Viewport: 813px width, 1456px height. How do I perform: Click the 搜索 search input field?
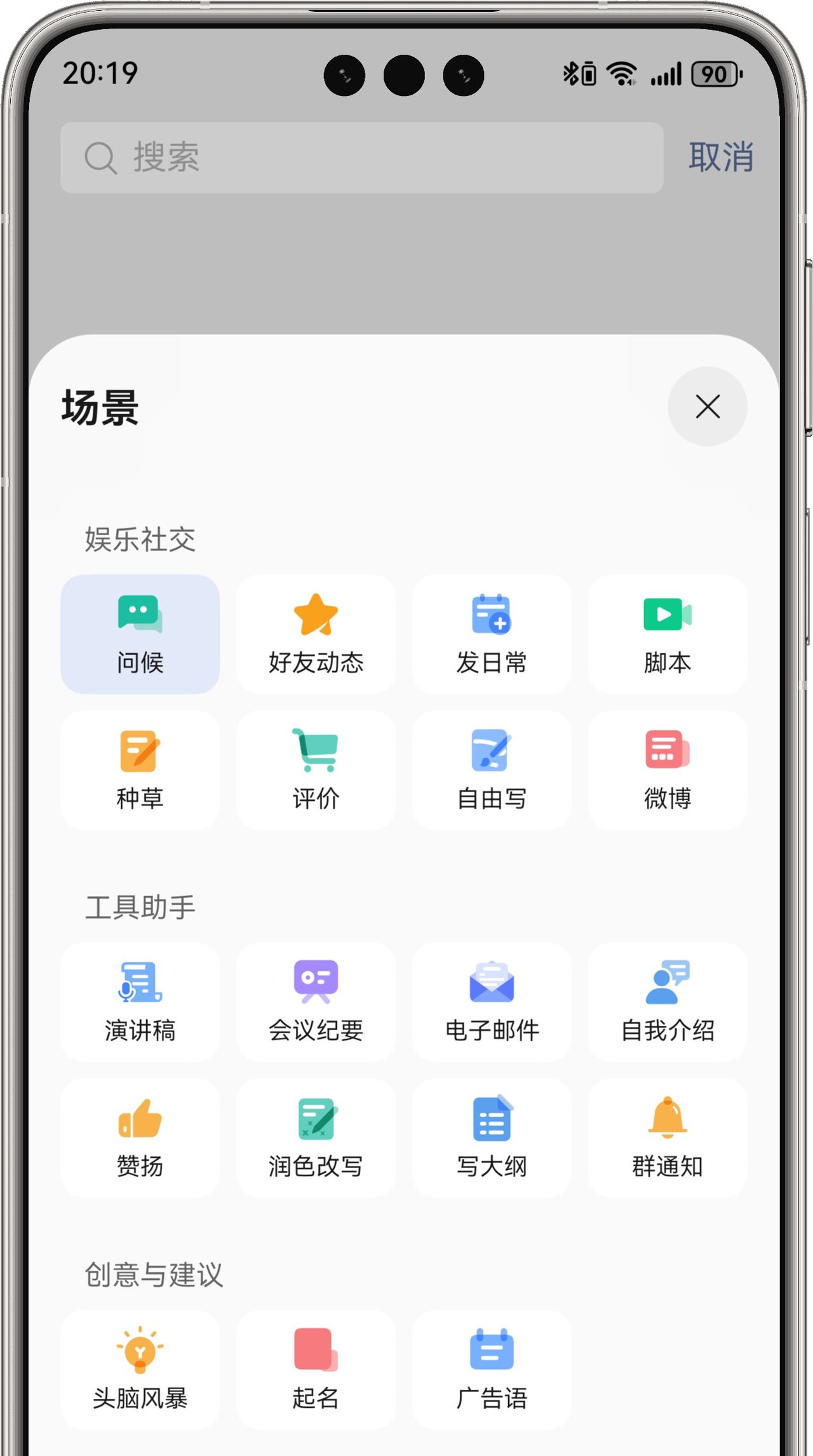click(x=360, y=158)
